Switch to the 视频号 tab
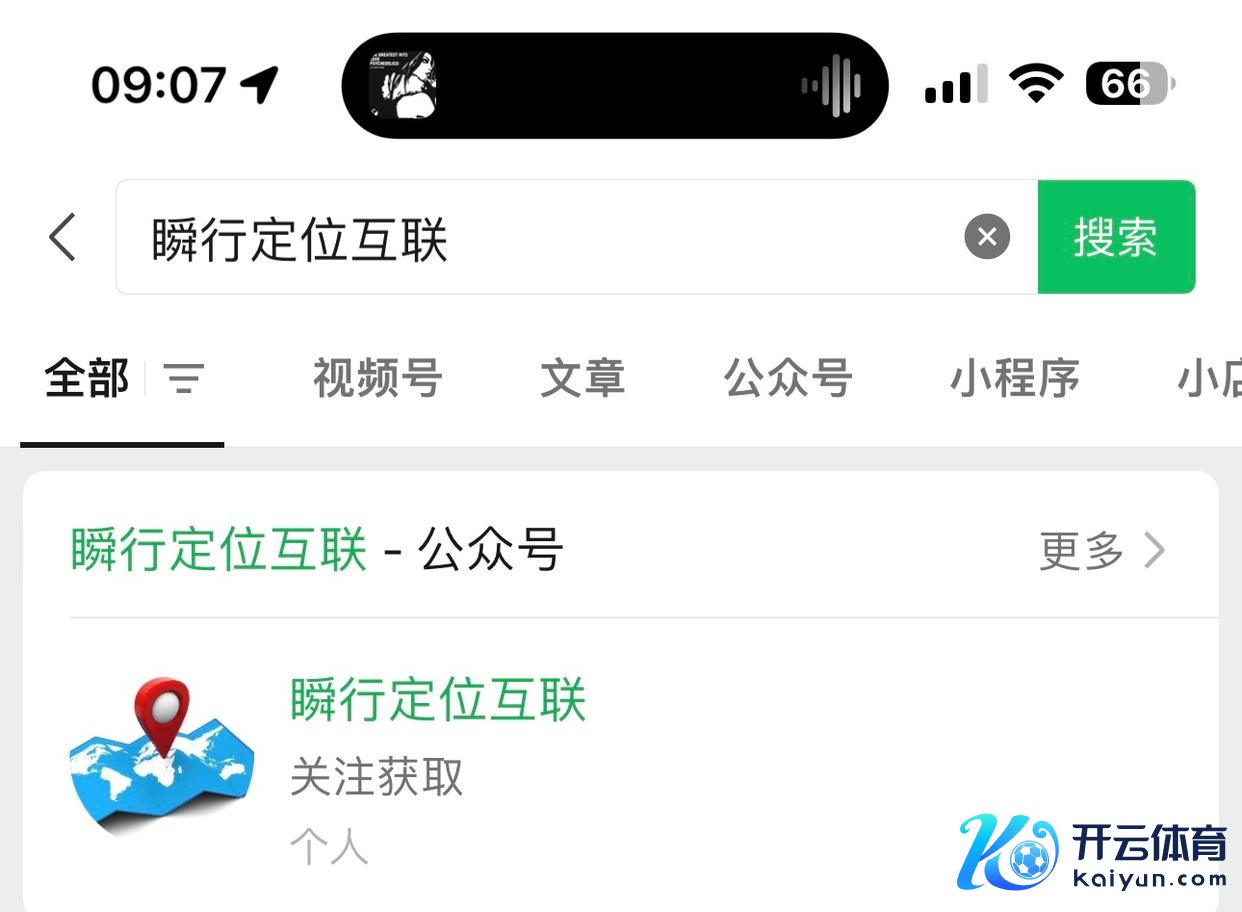Viewport: 1242px width, 912px height. tap(377, 379)
